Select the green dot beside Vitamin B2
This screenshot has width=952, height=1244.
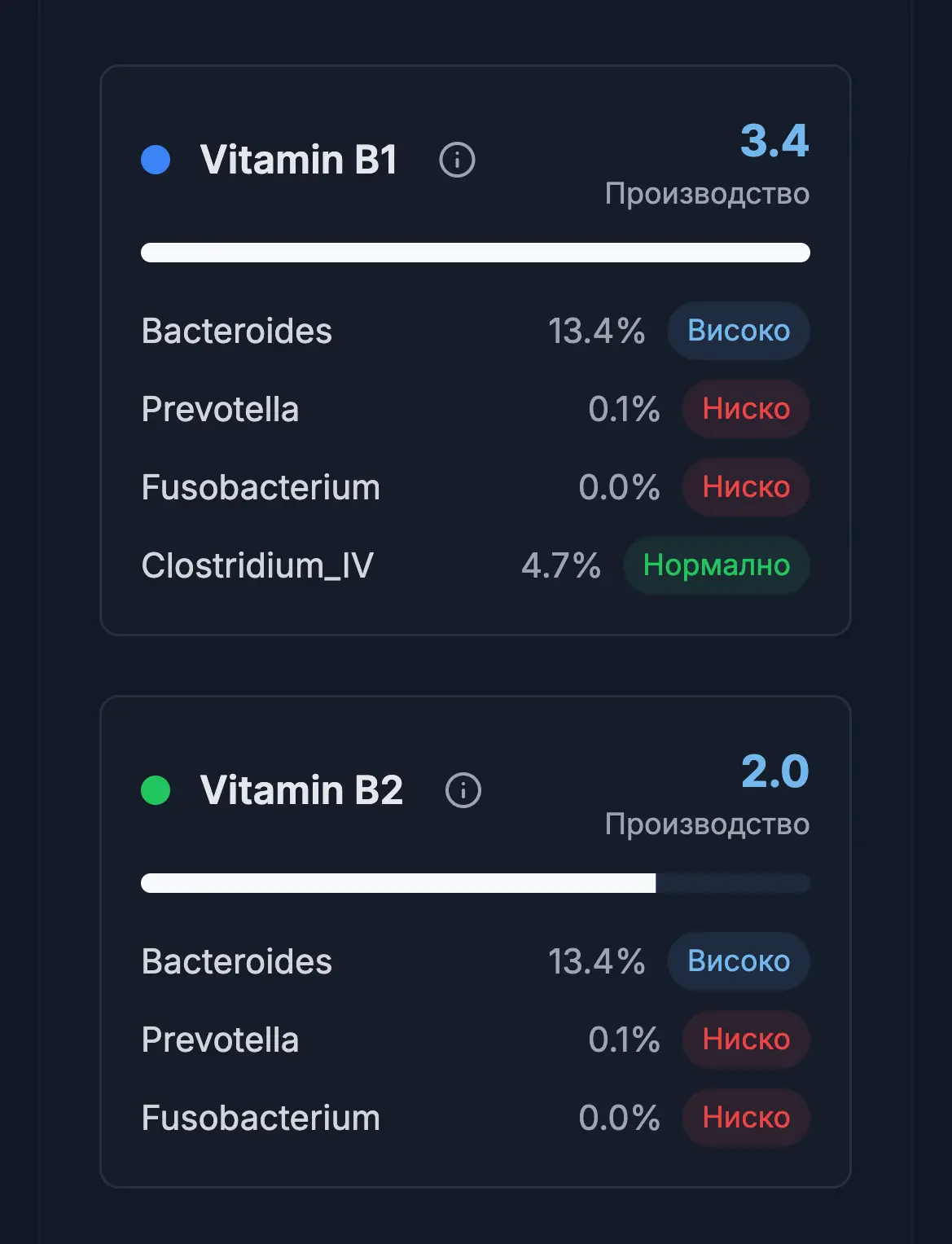click(x=156, y=789)
